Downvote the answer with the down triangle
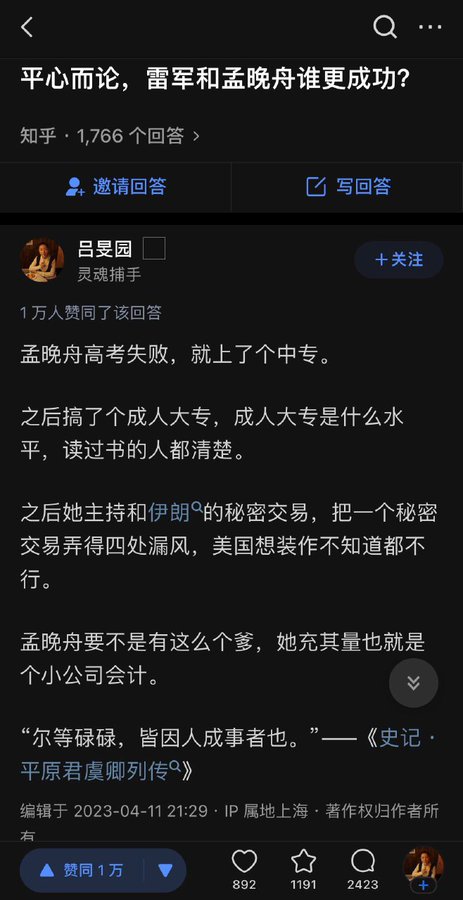 165,870
